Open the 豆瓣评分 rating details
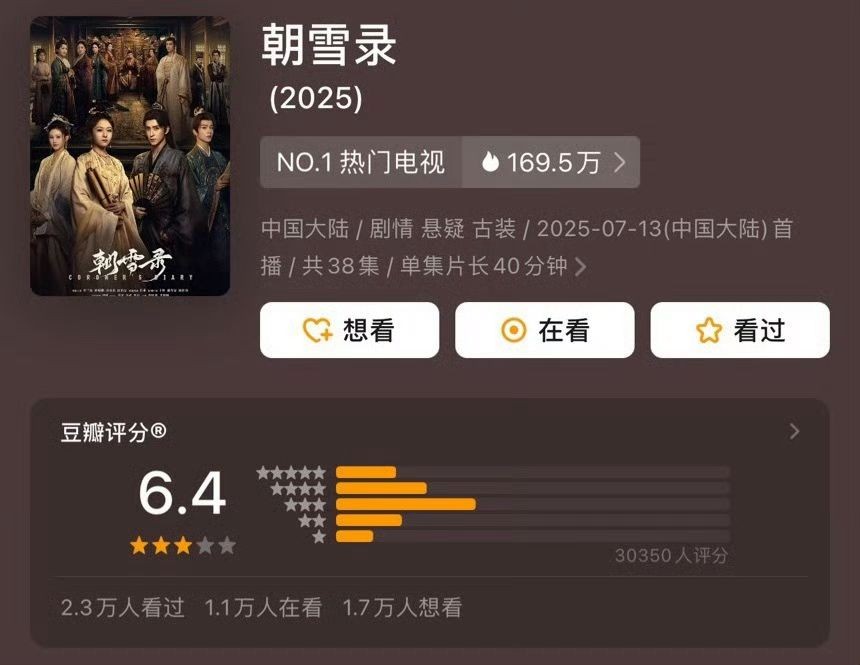 tap(794, 431)
